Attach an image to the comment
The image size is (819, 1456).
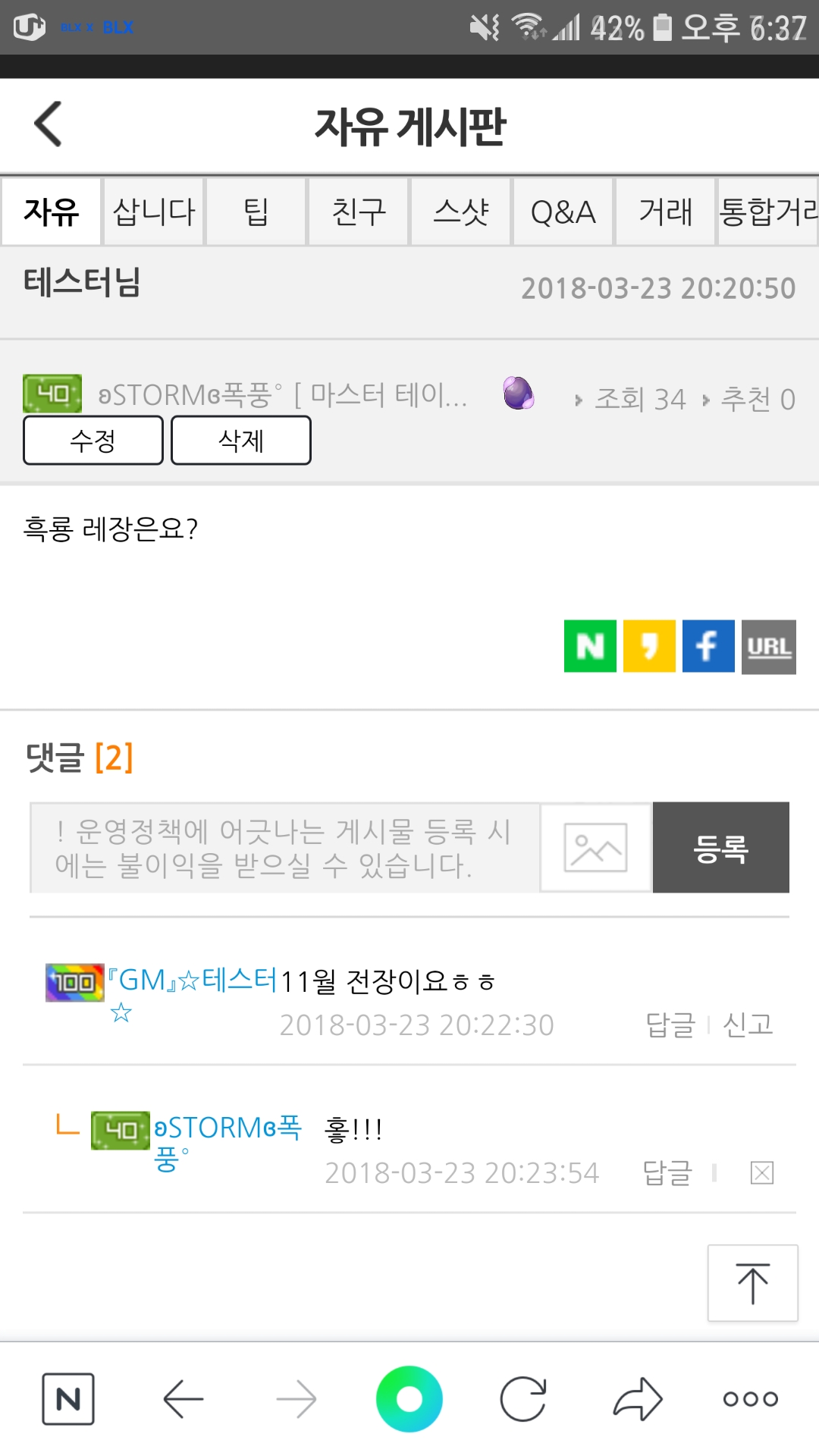click(x=595, y=848)
